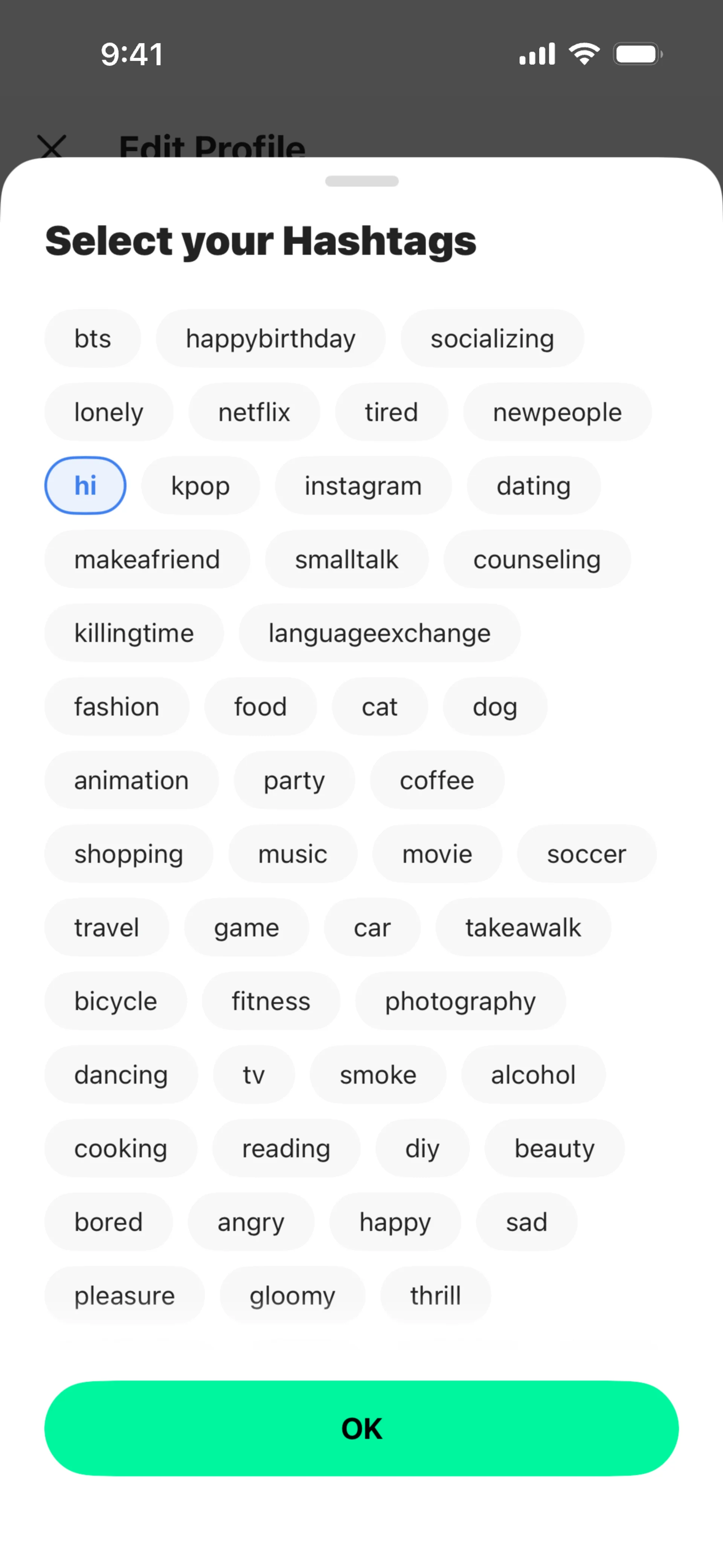The width and height of the screenshot is (723, 1568).
Task: Pick the netflix hashtag chip
Action: click(254, 412)
